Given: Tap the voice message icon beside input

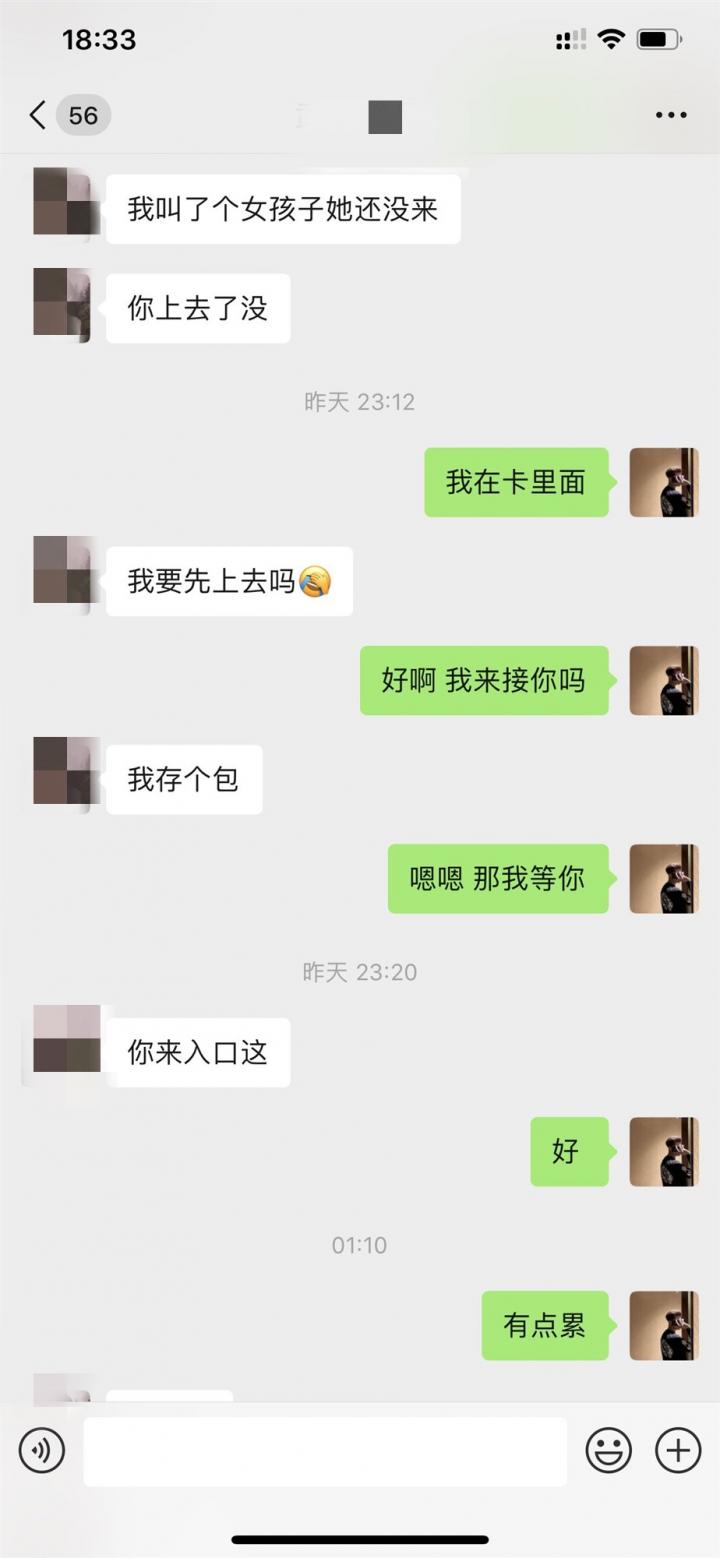Looking at the screenshot, I should 41,1450.
